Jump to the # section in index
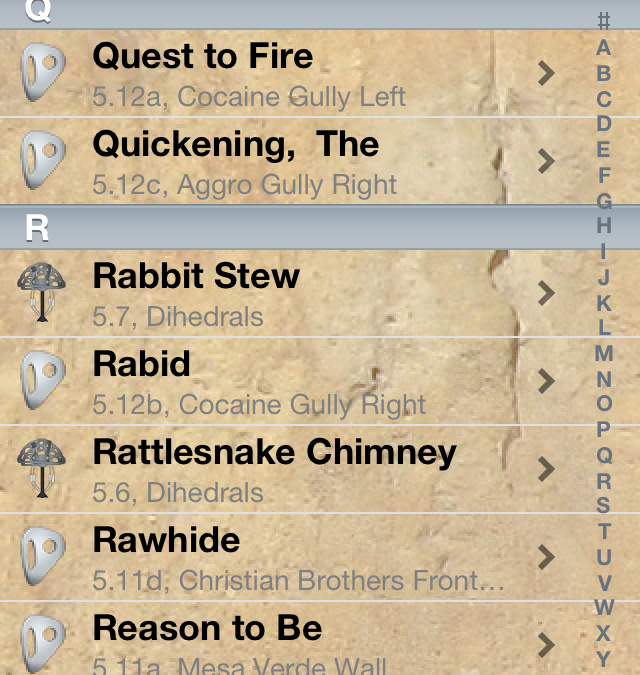Screen dimensions: 640x675 [603, 21]
